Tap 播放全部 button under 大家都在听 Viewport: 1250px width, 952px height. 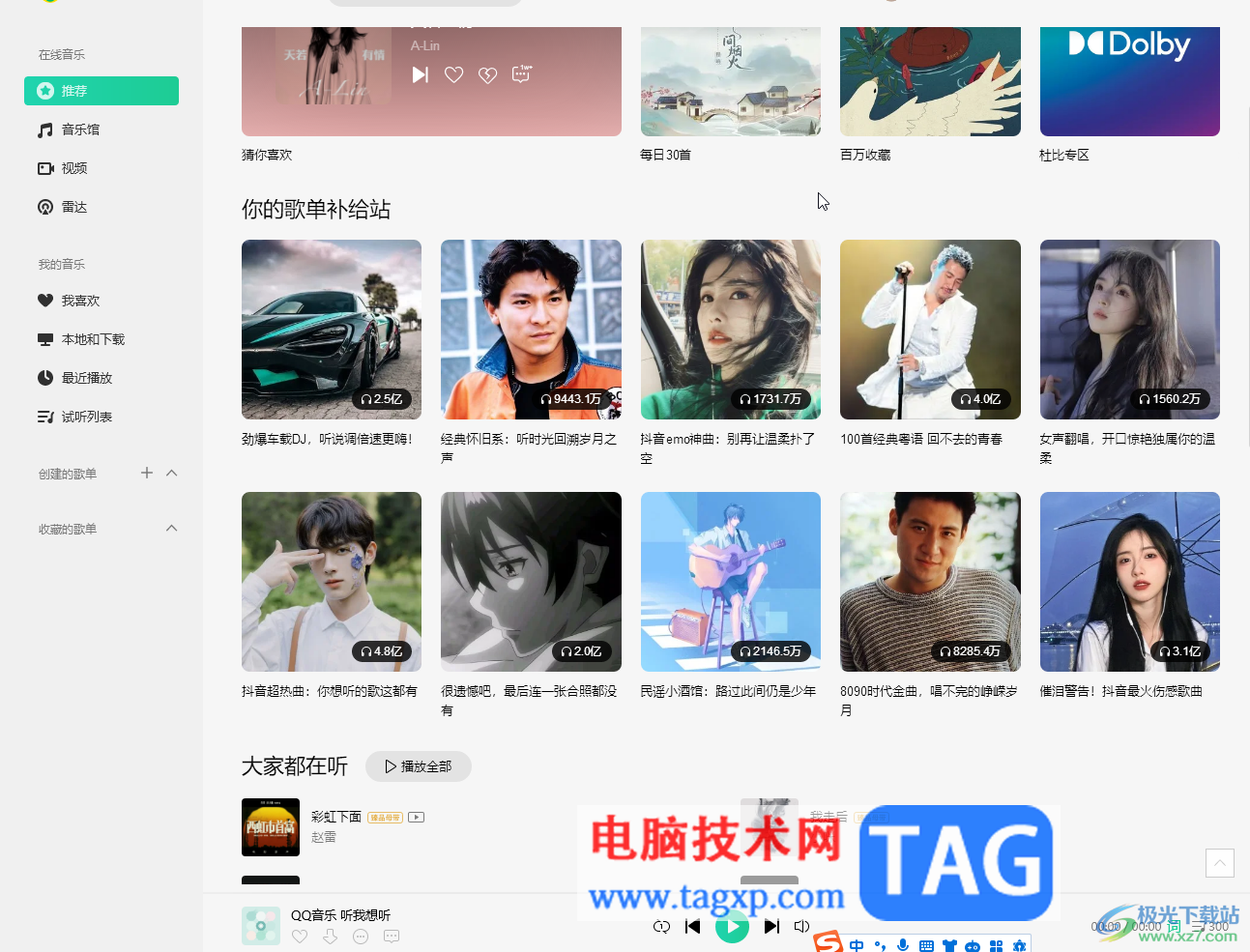[419, 766]
